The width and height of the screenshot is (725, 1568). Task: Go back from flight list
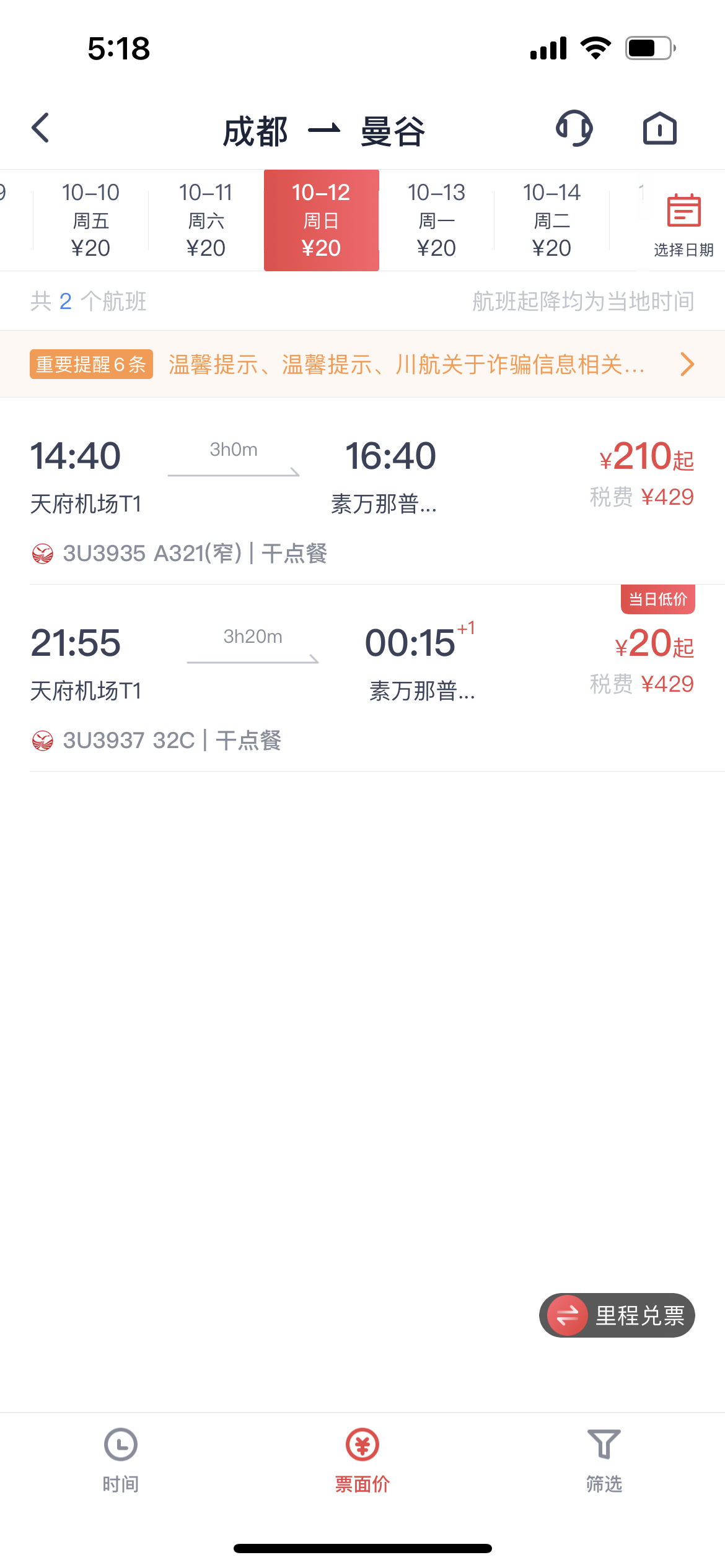point(41,128)
